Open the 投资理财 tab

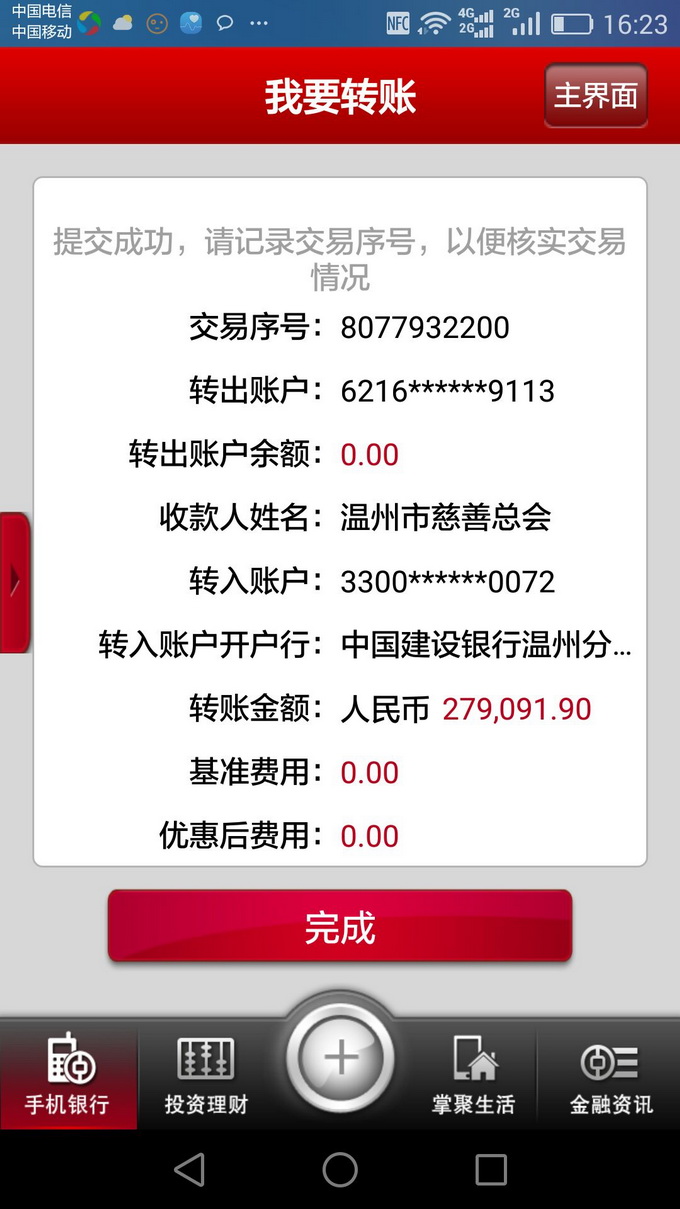click(206, 1075)
